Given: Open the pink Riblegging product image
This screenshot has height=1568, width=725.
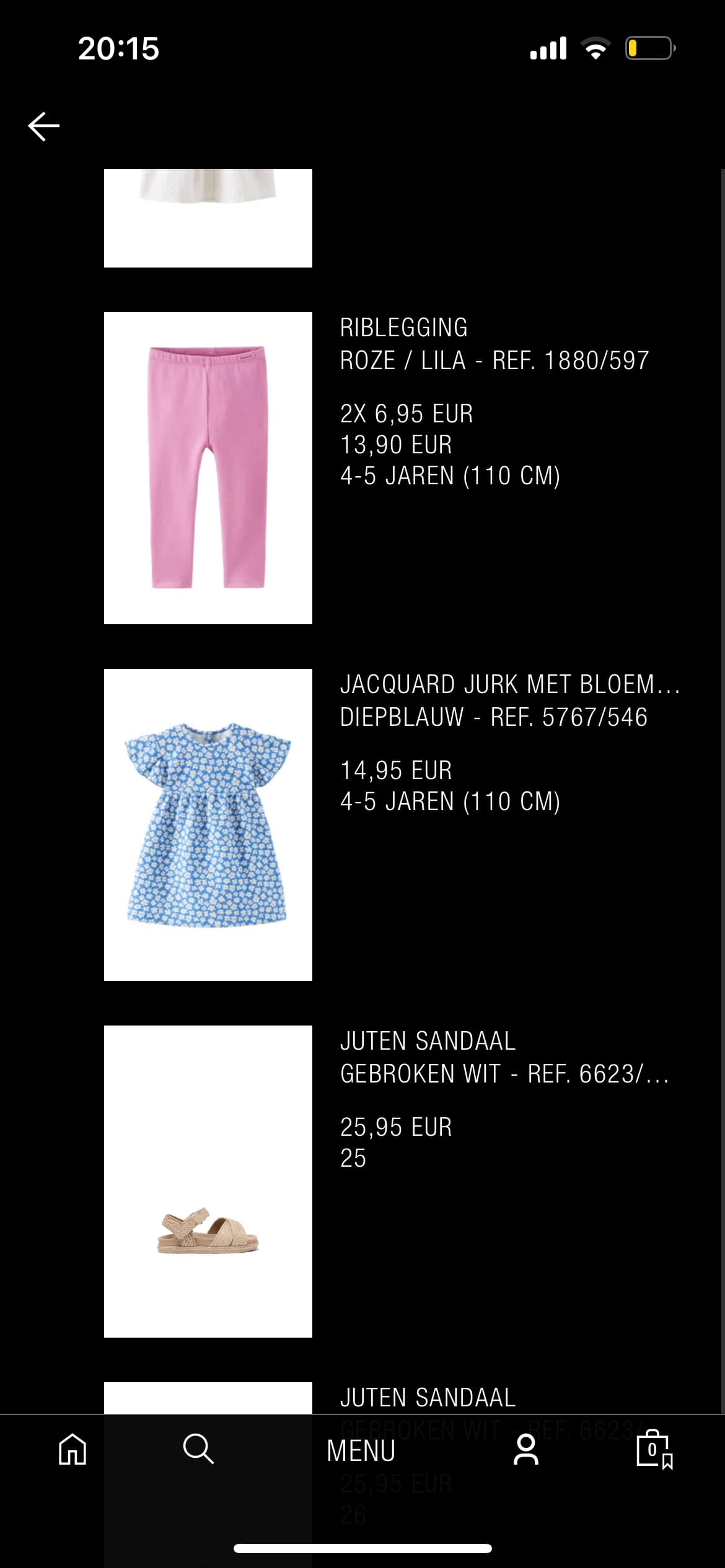Looking at the screenshot, I should [x=208, y=468].
